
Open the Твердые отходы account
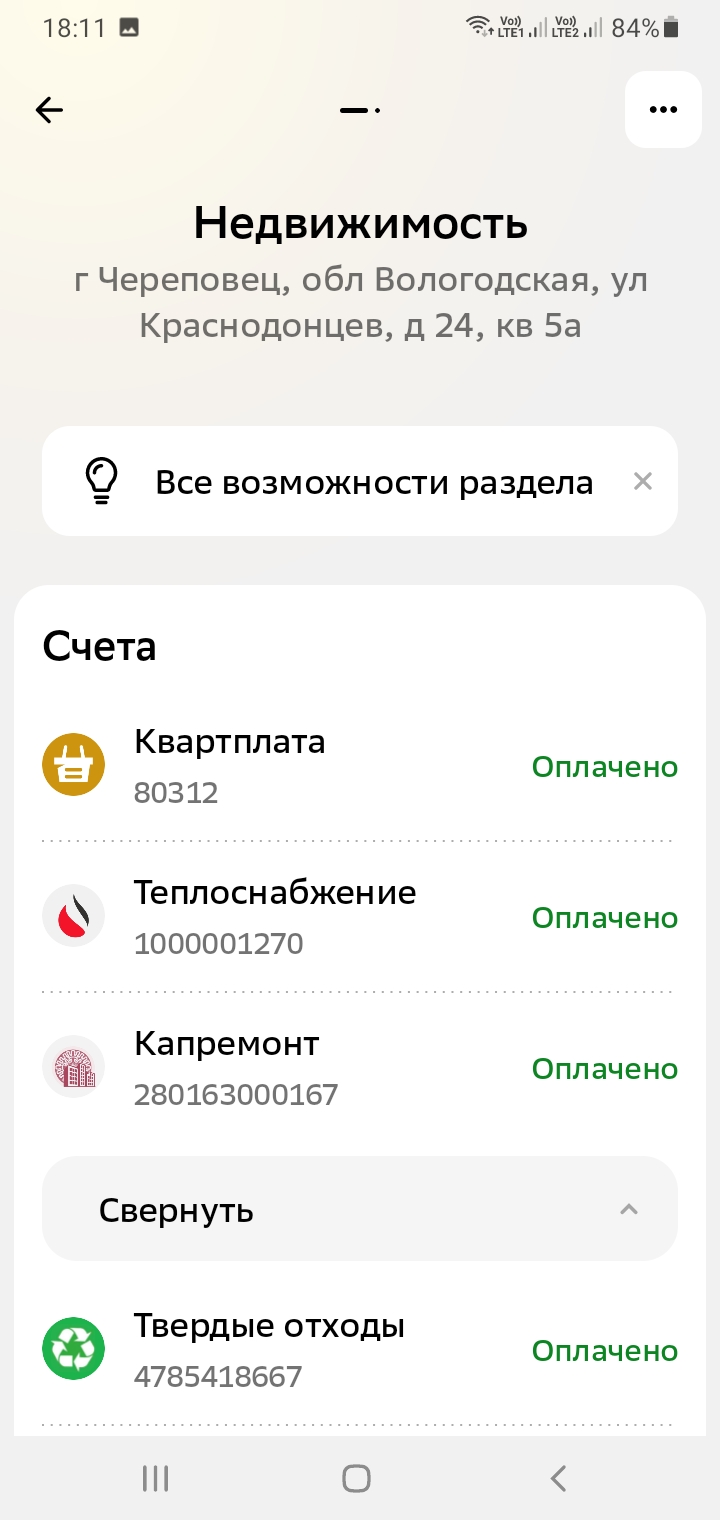(x=360, y=1350)
